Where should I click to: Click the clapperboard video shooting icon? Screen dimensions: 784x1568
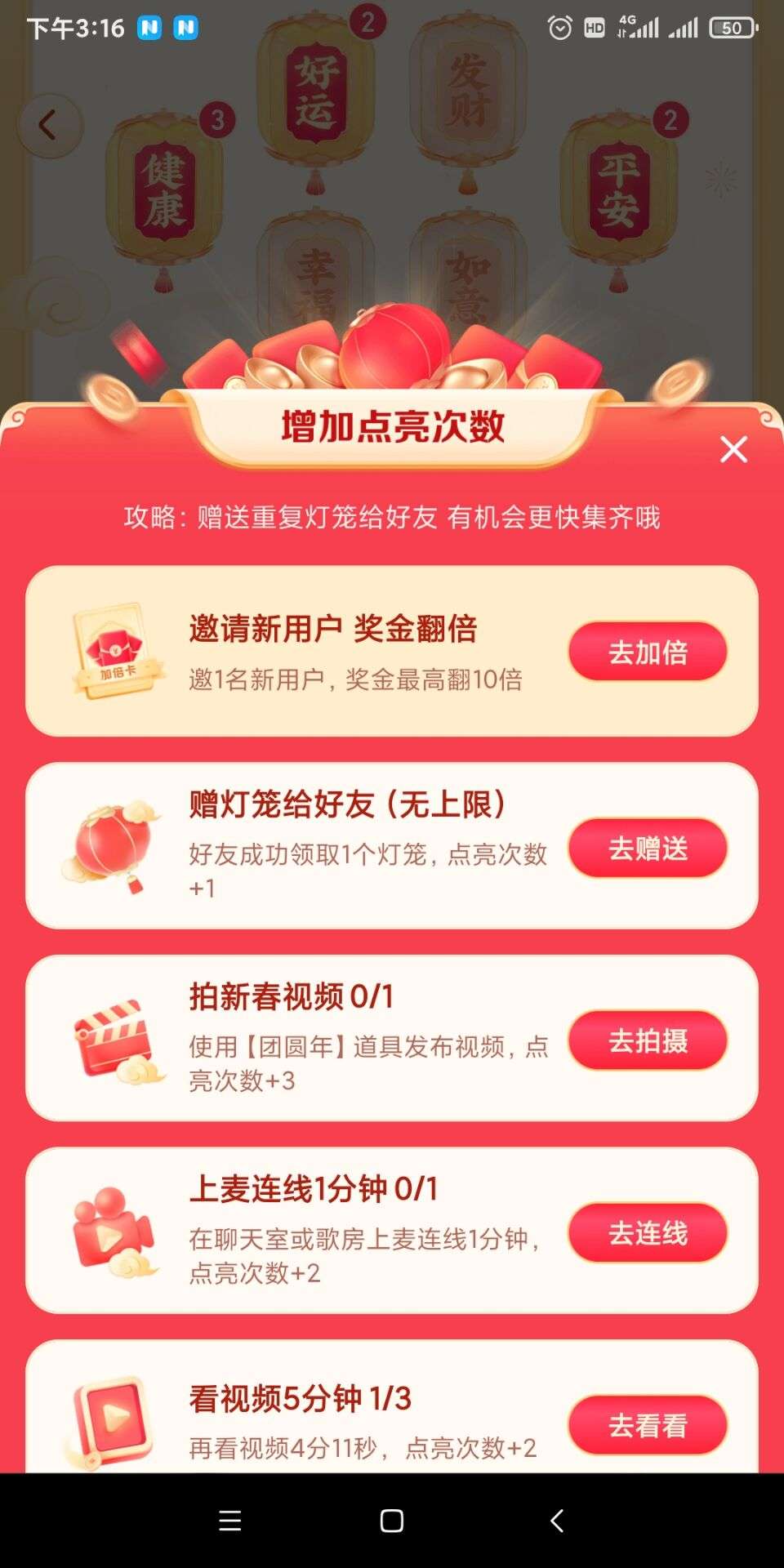point(110,1037)
